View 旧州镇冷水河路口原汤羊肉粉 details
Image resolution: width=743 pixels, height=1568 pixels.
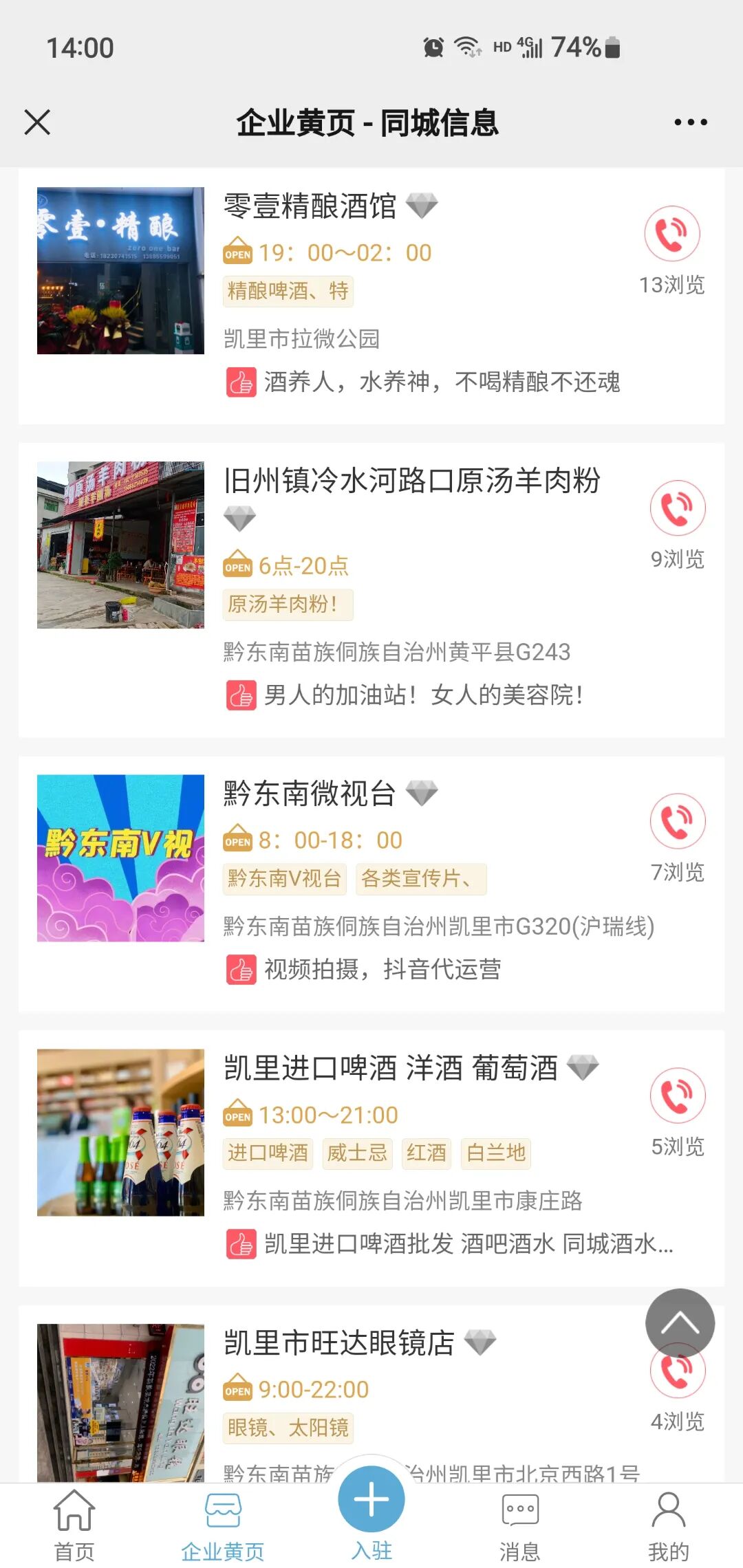click(411, 481)
